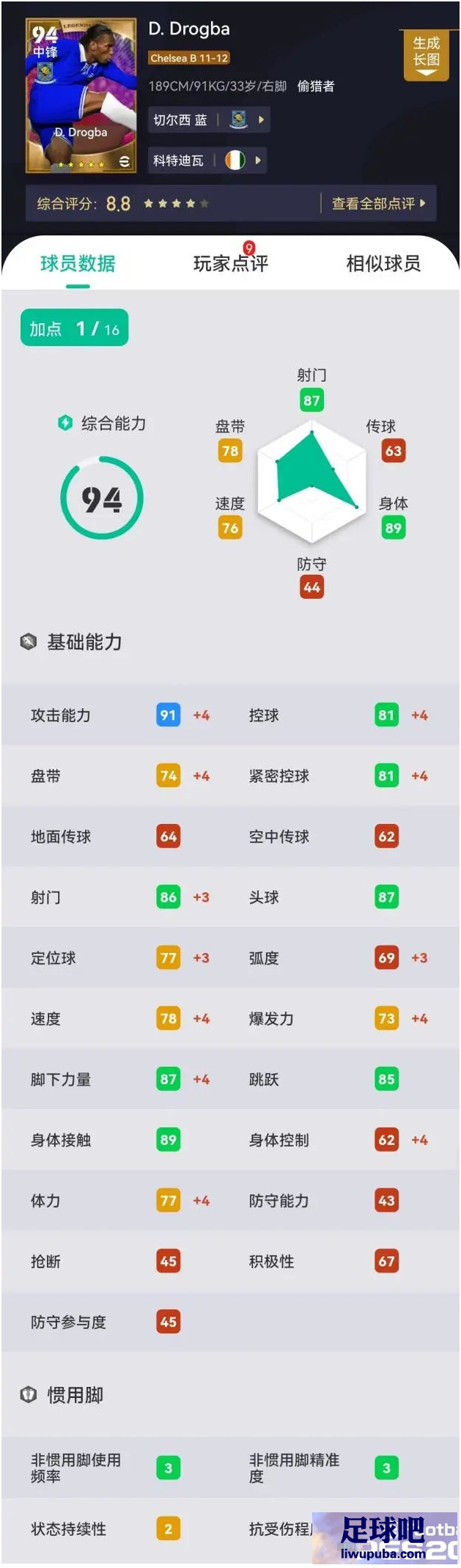Switch to the 玩家点评 tab
Screen dimensions: 461x1568
coord(230,264)
